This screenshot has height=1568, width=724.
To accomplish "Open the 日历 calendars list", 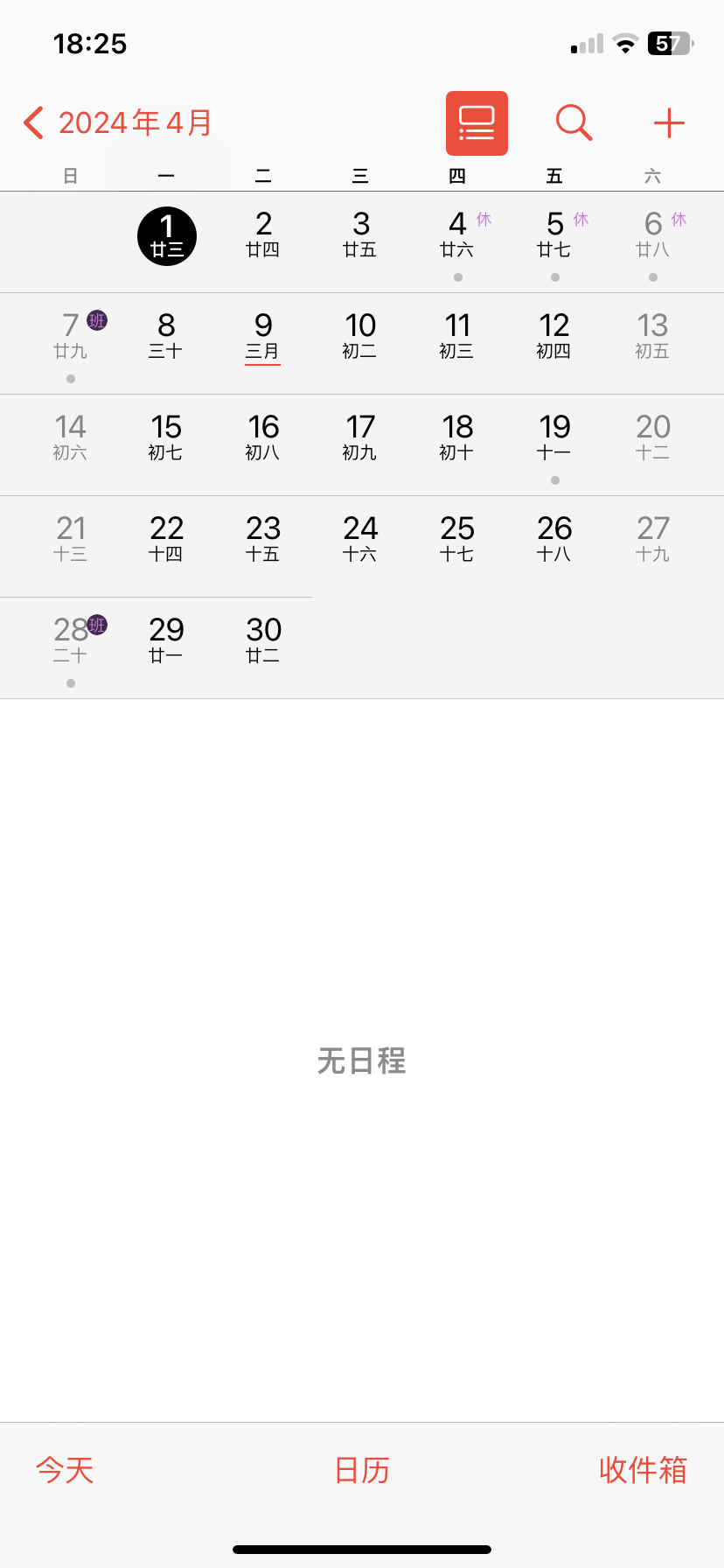I will point(362,1469).
